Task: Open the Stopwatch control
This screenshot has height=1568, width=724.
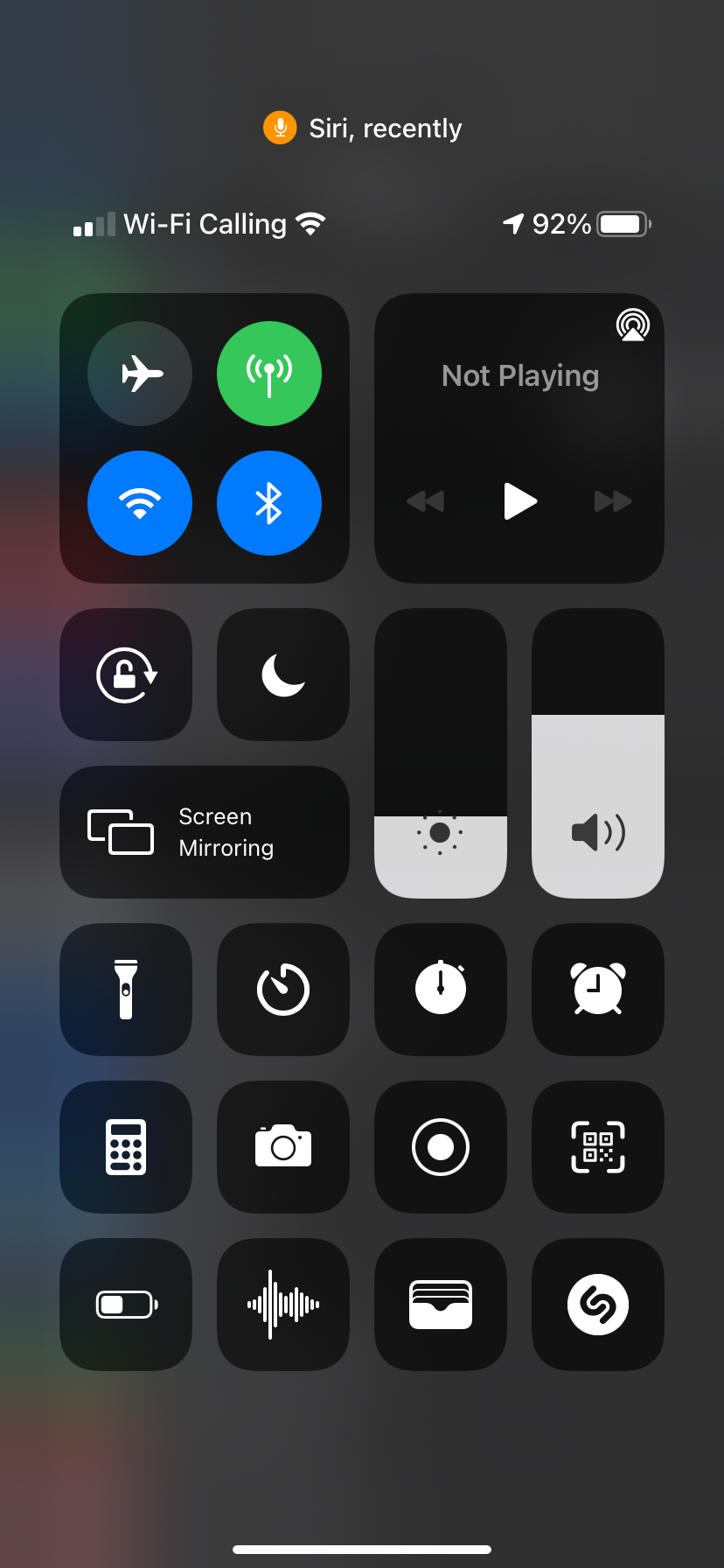Action: tap(440, 990)
